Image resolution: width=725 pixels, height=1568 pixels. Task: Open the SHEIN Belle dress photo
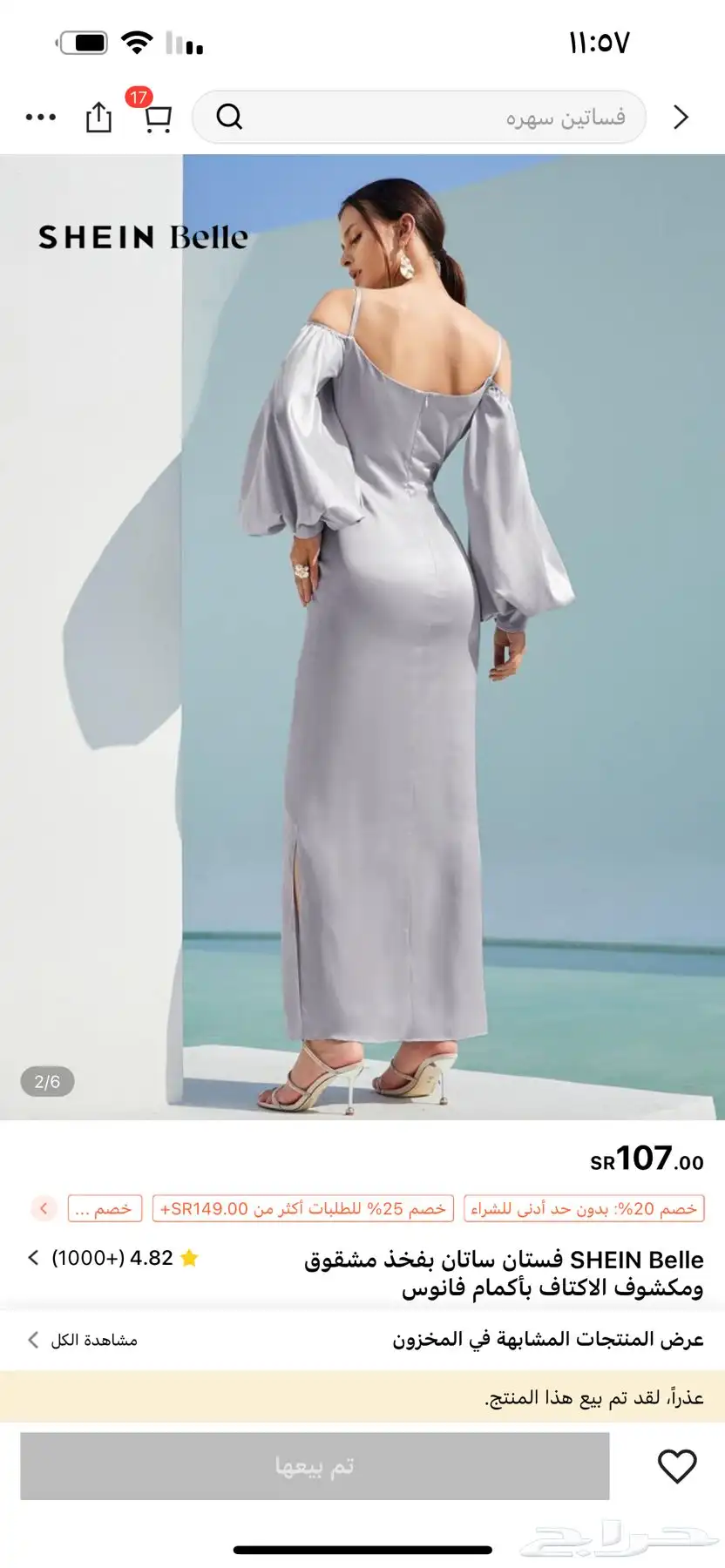coord(362,636)
